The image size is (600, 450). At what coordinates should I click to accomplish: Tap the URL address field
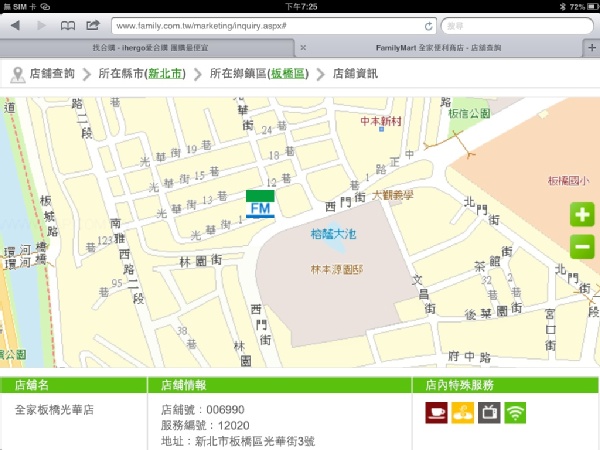click(265, 25)
